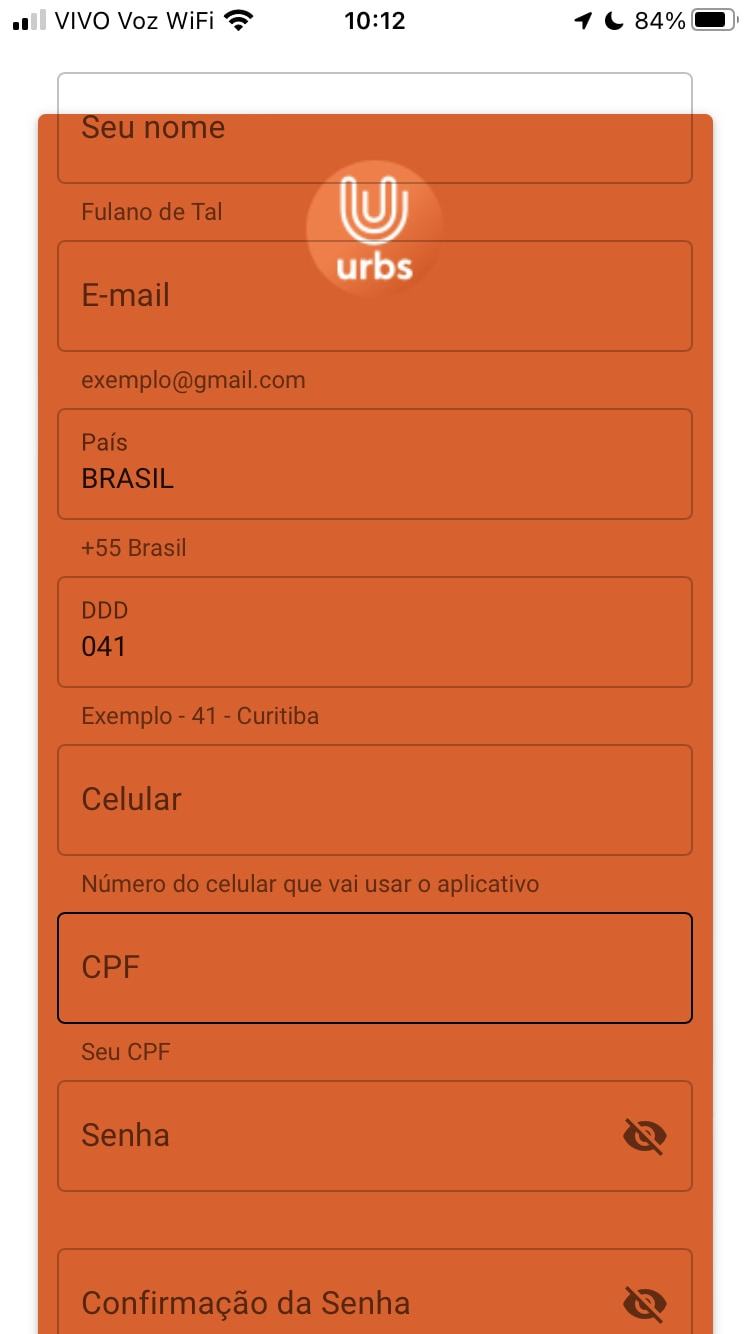Select the Confirmação da Senha field

(330, 1302)
